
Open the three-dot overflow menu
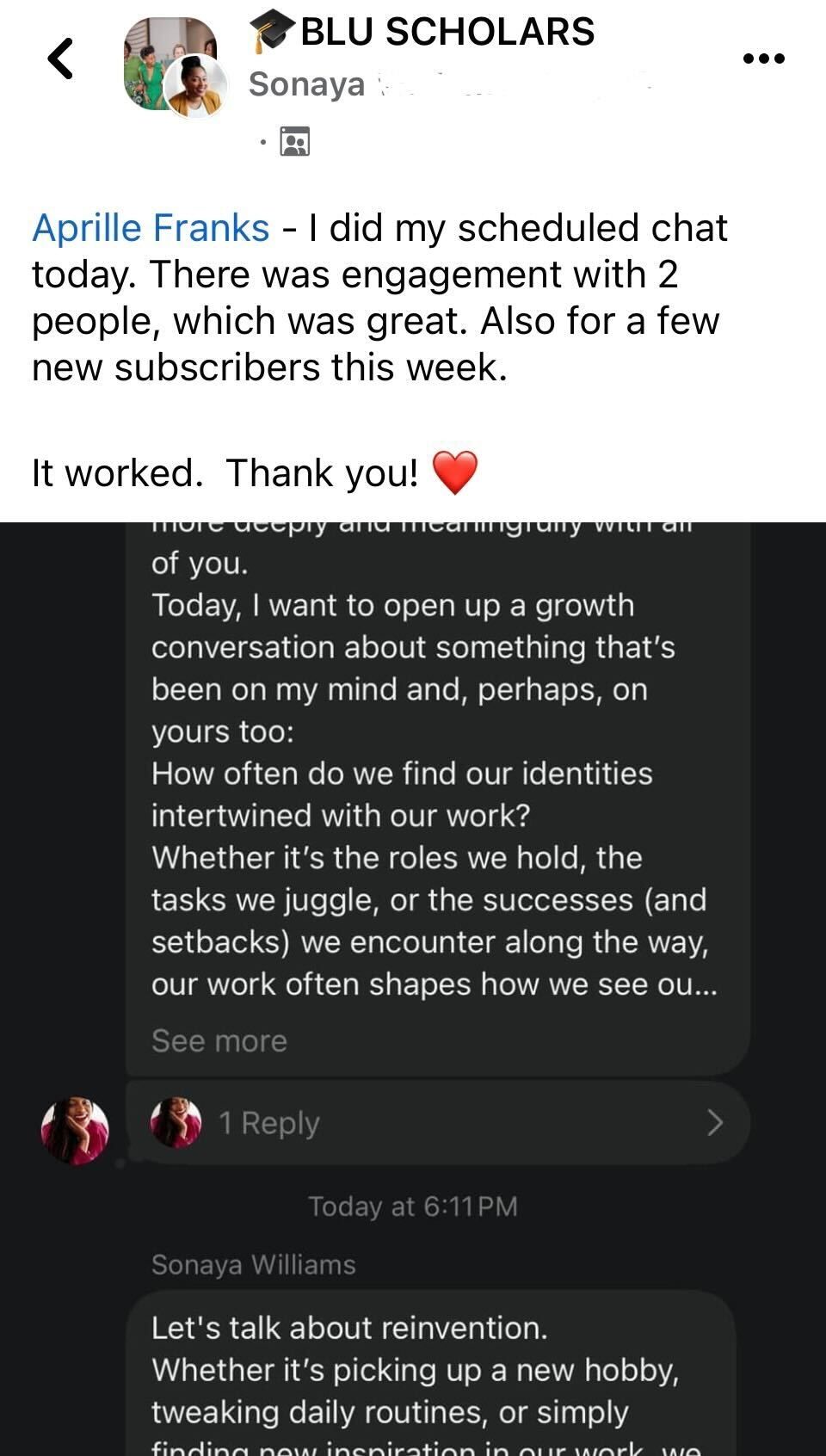pyautogui.click(x=763, y=59)
